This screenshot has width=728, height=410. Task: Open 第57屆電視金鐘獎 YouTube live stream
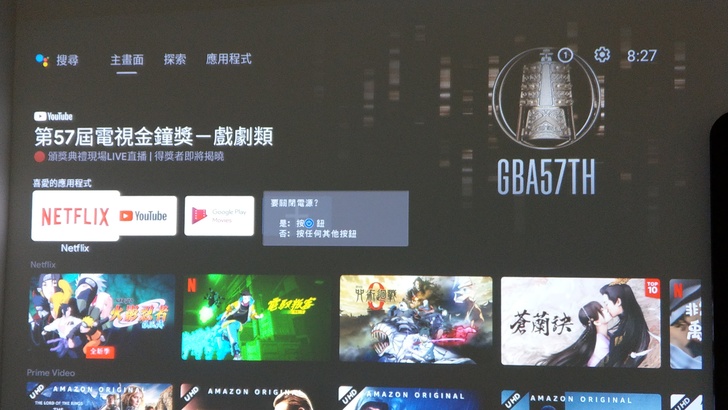pos(153,137)
